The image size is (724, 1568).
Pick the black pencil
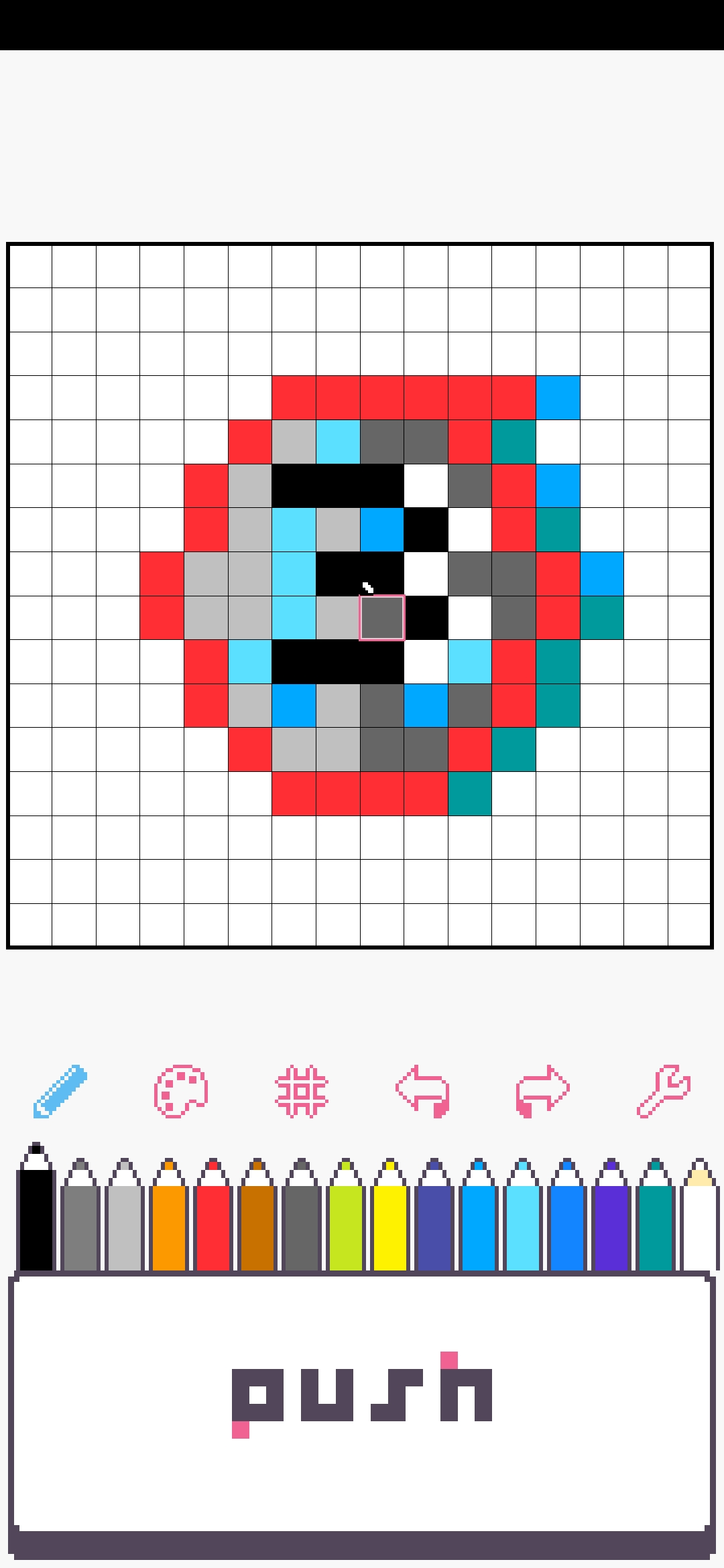click(x=36, y=1213)
